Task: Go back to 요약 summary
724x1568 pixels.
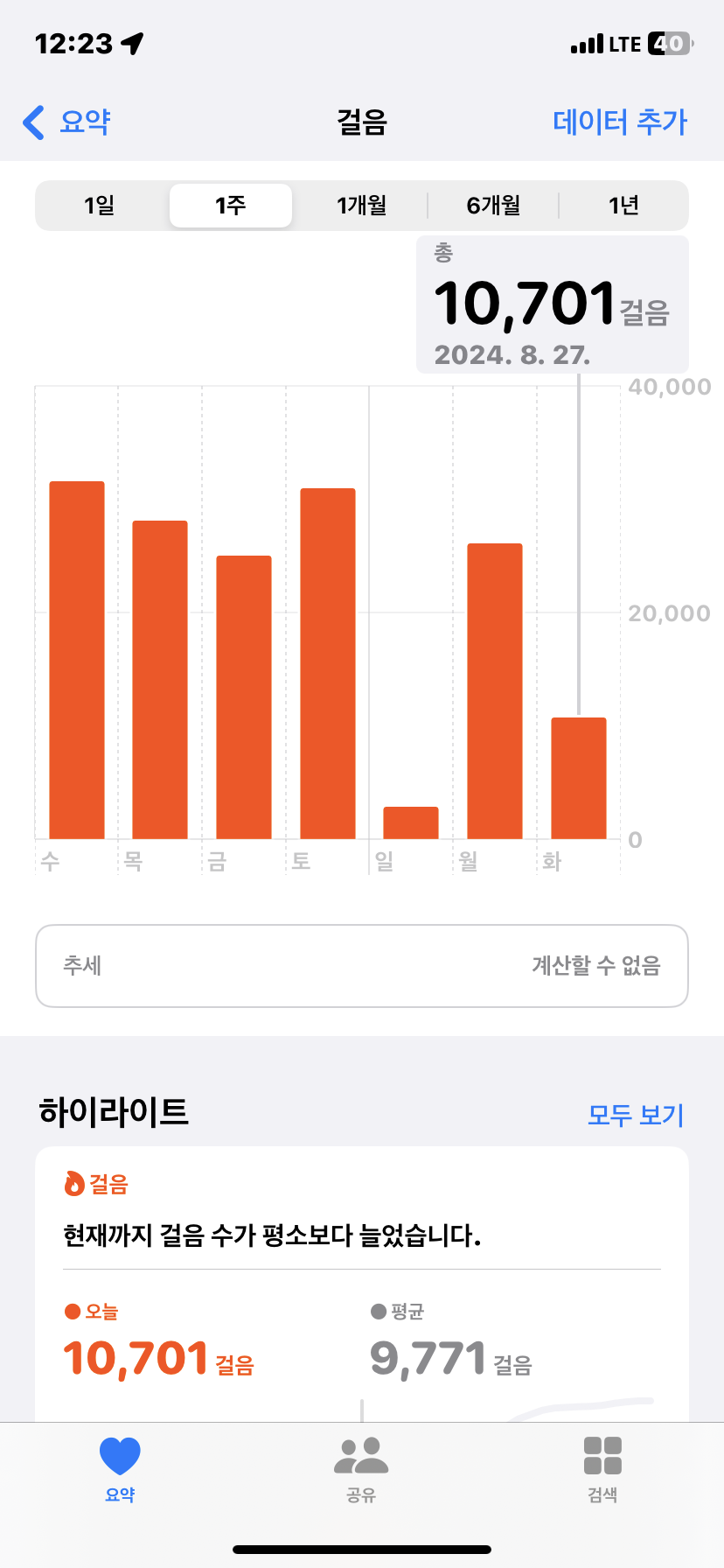Action: (67, 122)
